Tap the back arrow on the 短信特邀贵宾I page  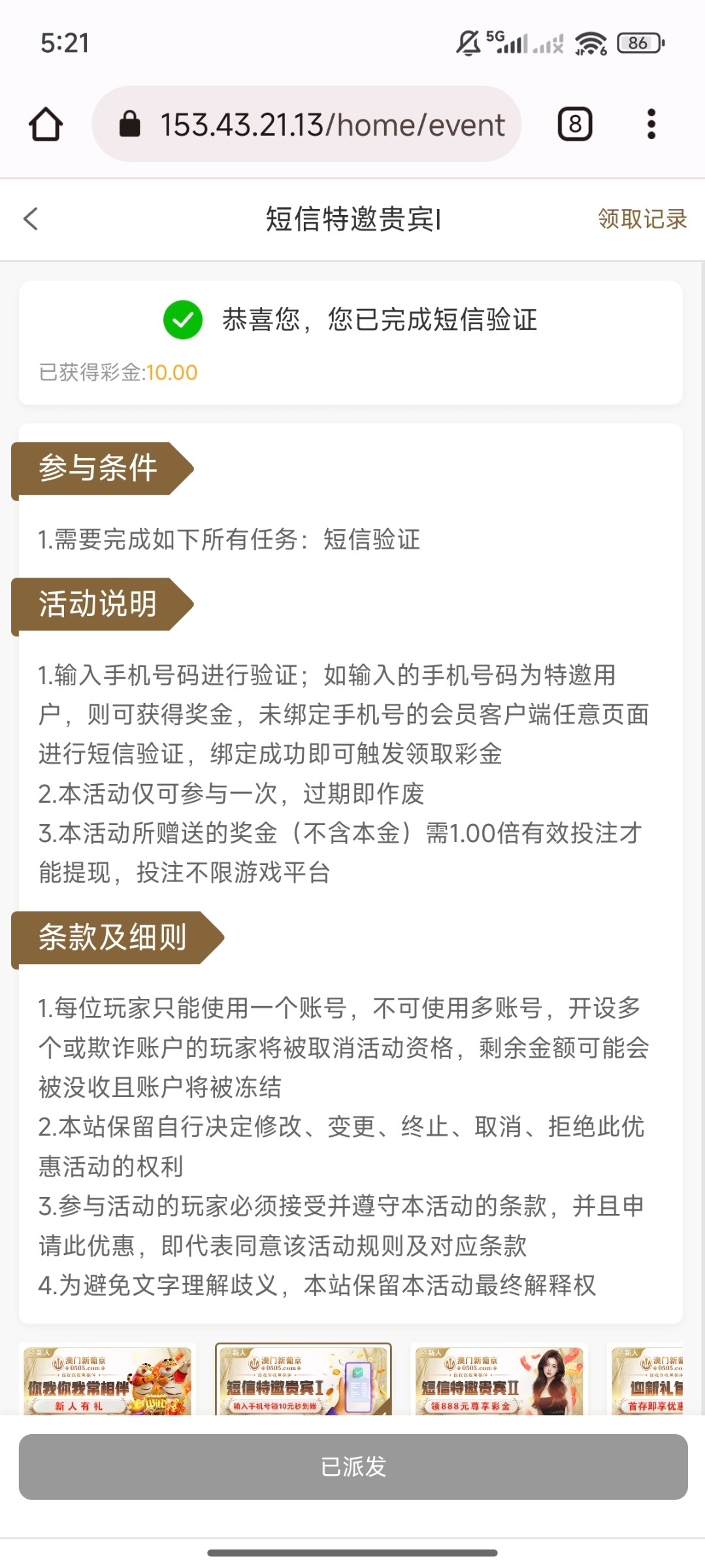tap(29, 219)
